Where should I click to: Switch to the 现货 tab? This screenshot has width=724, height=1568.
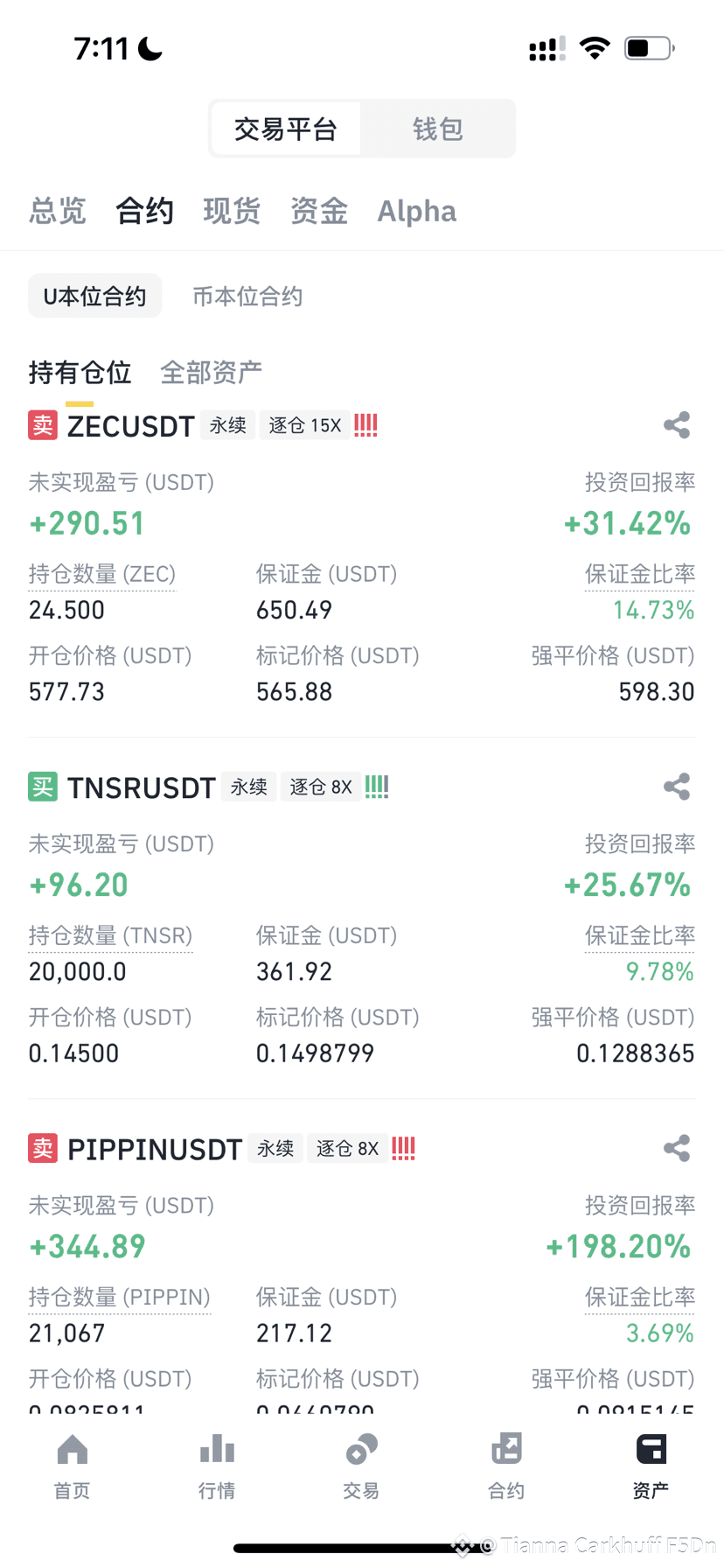coord(232,211)
